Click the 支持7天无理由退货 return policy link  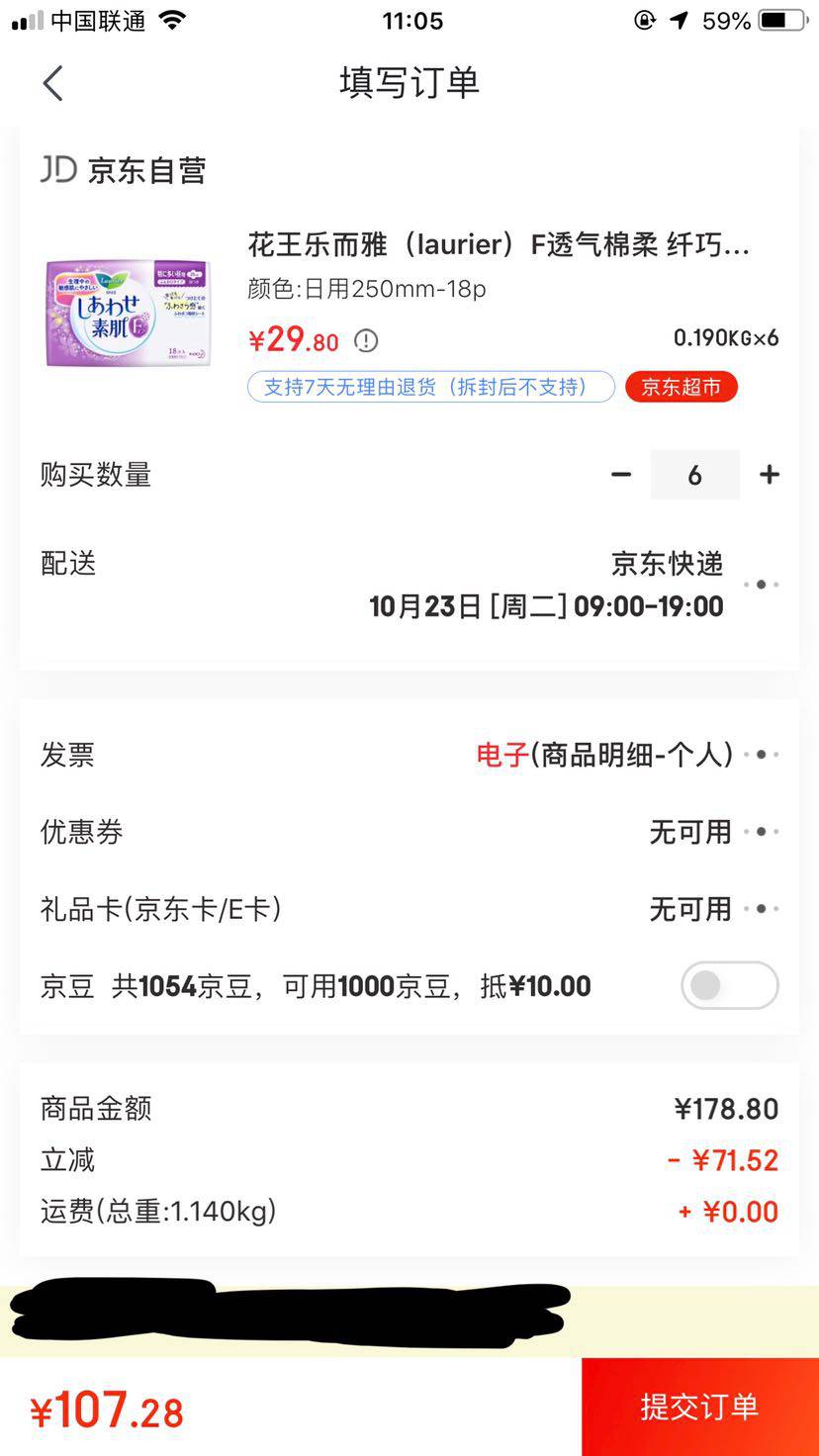430,387
